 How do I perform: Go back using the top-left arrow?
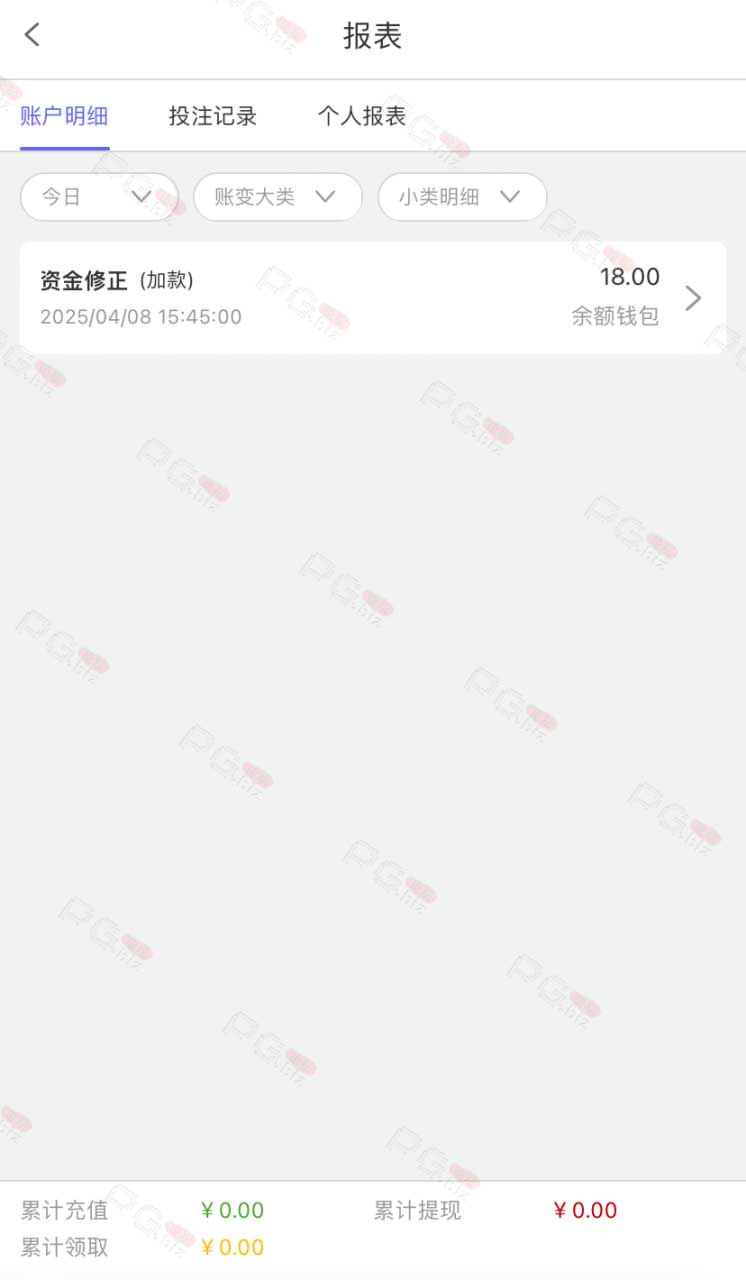pyautogui.click(x=32, y=35)
